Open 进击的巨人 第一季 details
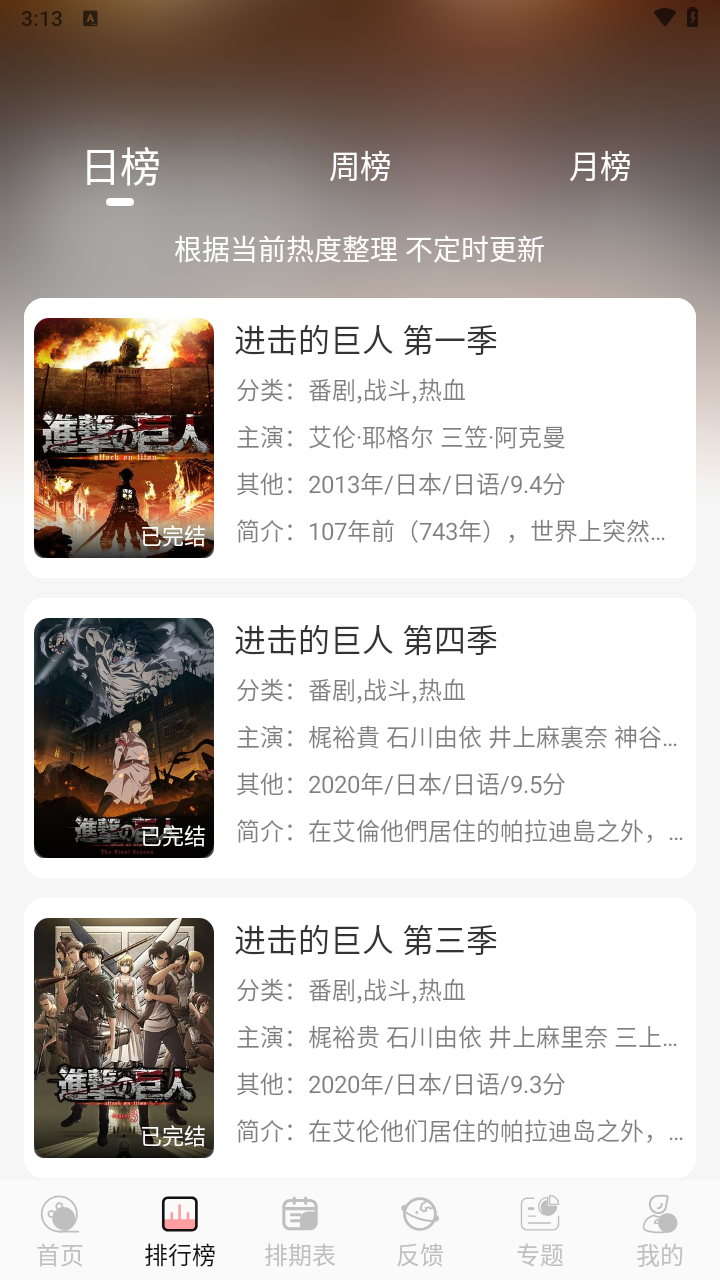 click(x=360, y=438)
